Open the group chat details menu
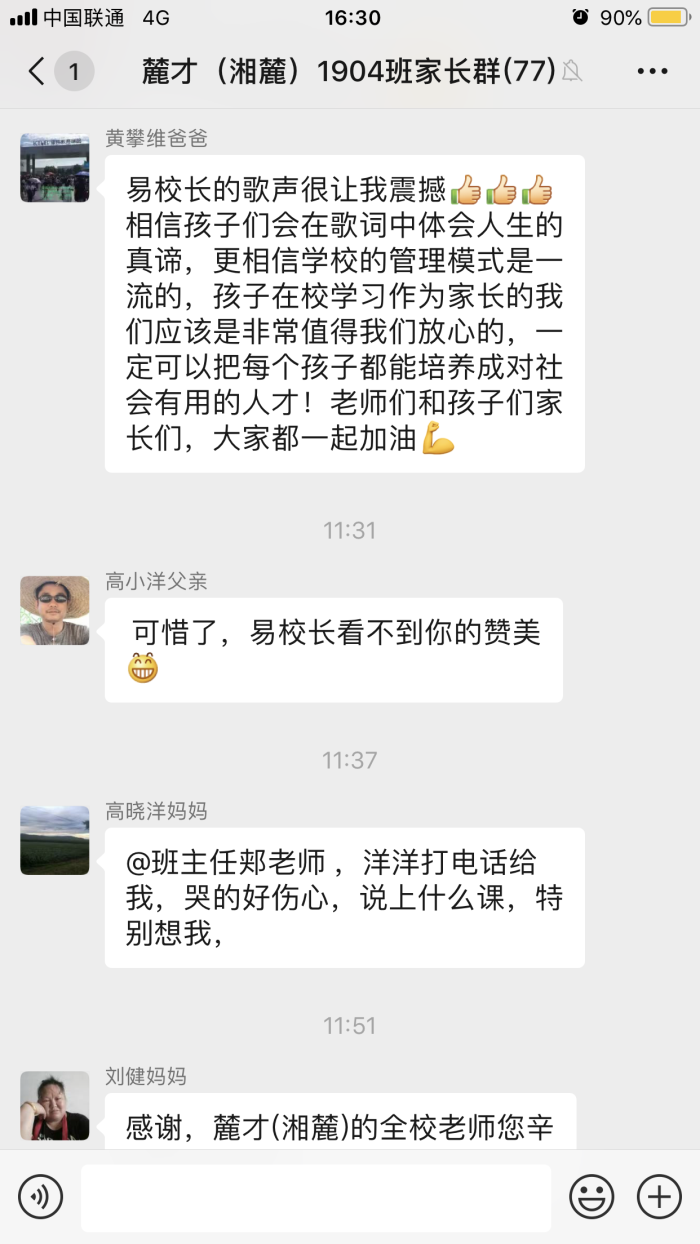Viewport: 700px width, 1244px height. (x=652, y=71)
